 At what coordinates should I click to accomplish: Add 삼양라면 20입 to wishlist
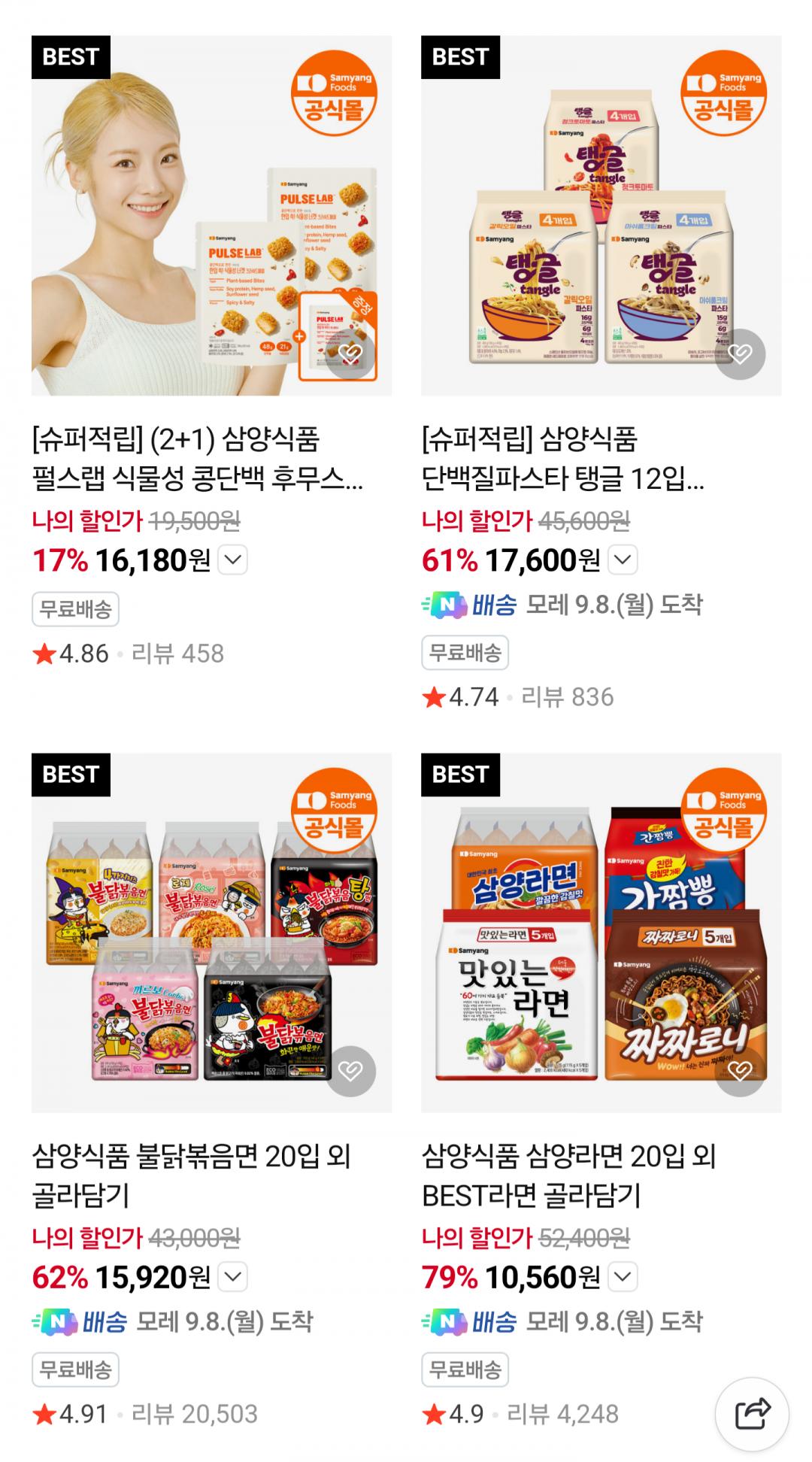740,1071
